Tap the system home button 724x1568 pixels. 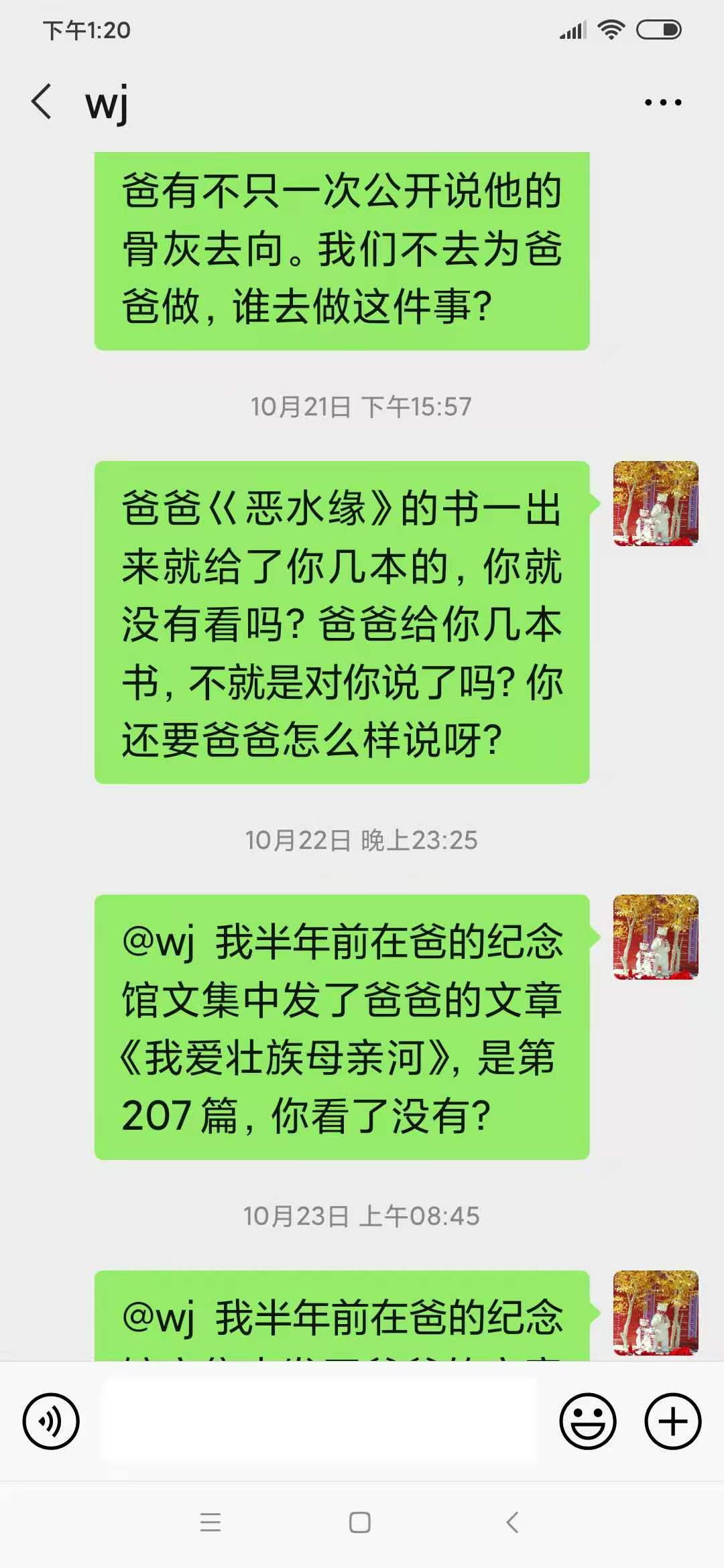click(x=360, y=1522)
